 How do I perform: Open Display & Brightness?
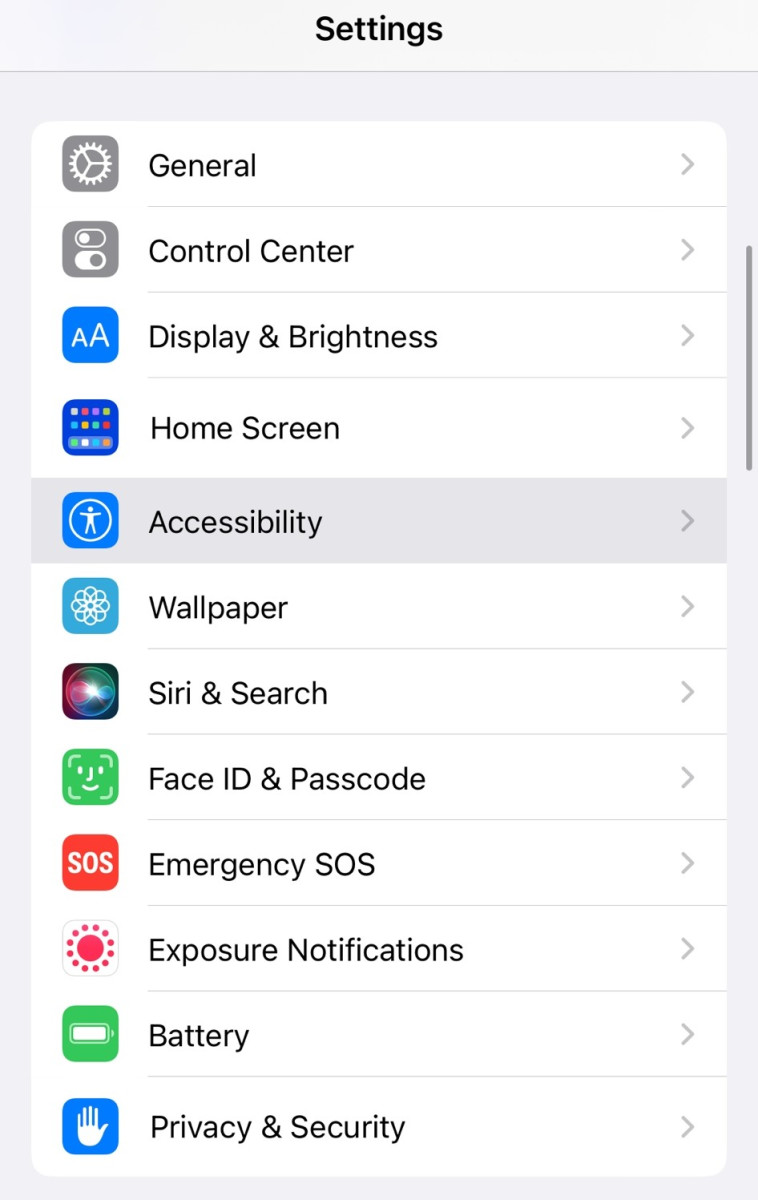(378, 337)
